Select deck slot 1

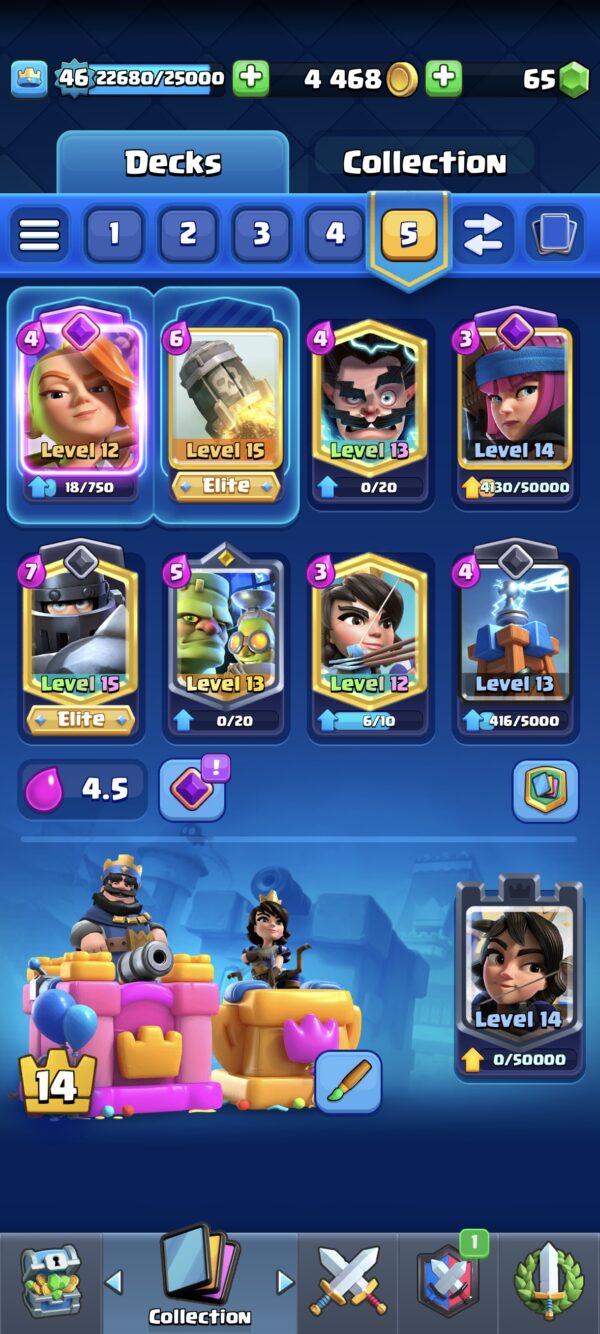(x=113, y=235)
